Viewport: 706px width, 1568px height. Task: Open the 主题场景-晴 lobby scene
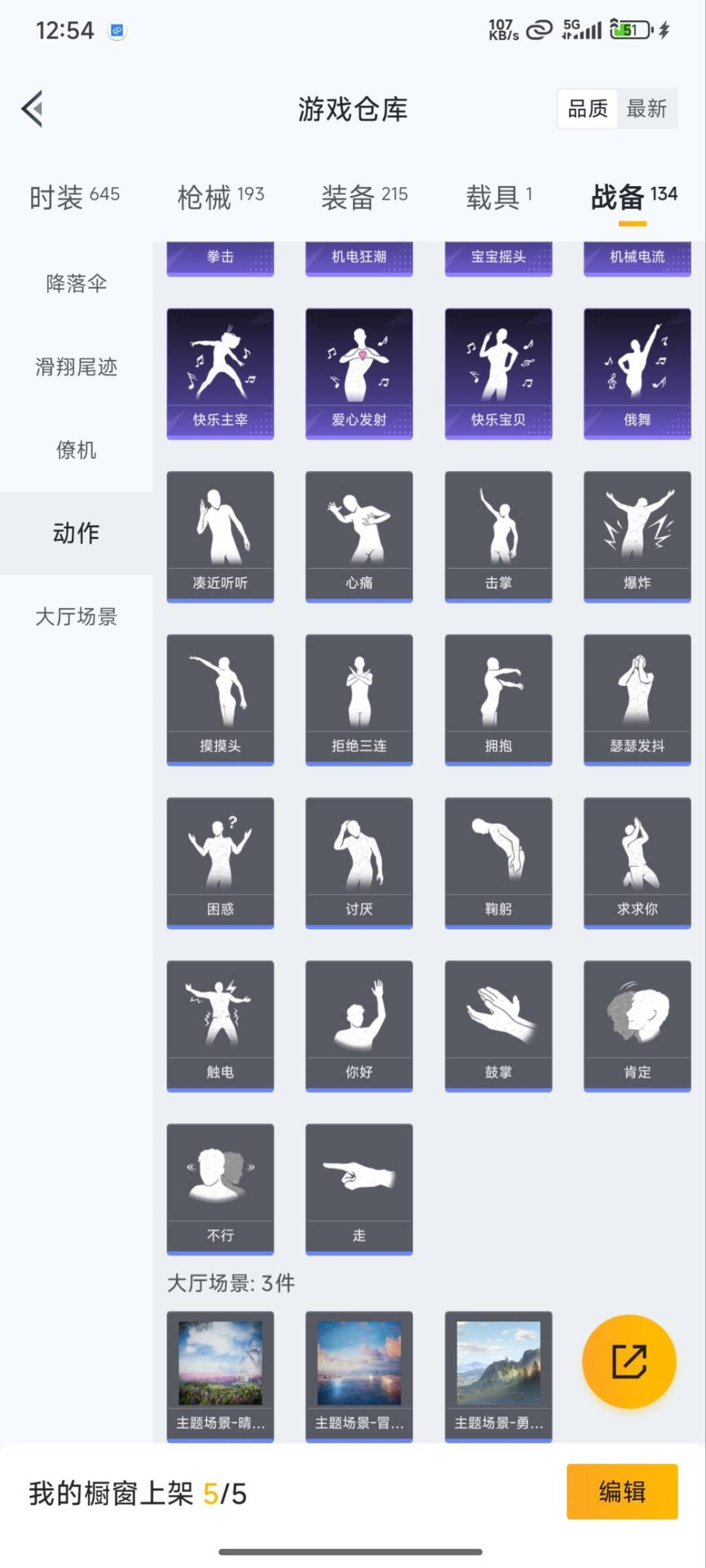(x=220, y=1375)
